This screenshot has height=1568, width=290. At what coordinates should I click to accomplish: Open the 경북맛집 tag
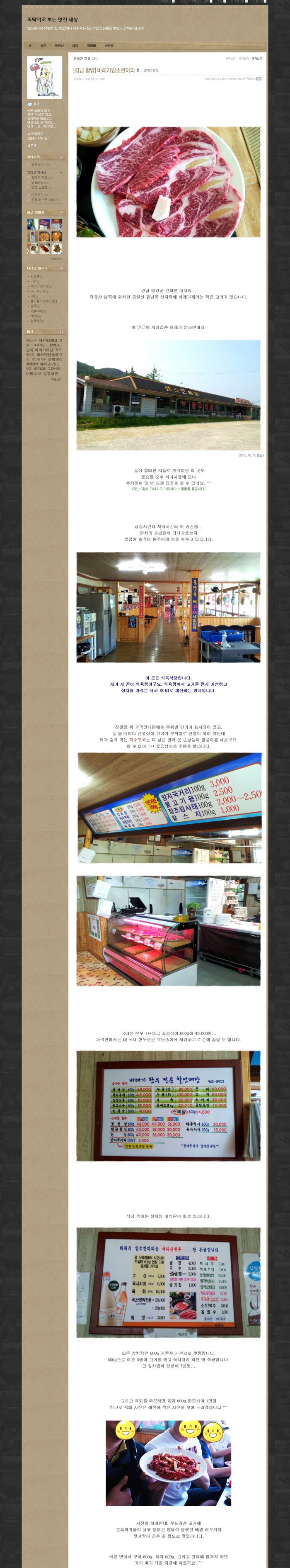55,359
